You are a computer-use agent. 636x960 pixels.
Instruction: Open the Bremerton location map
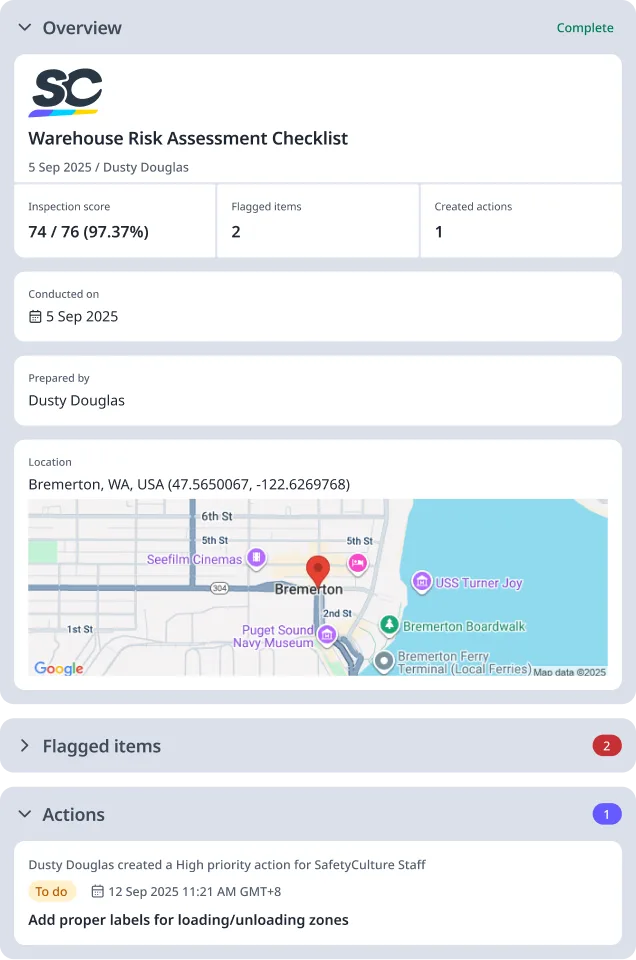317,588
